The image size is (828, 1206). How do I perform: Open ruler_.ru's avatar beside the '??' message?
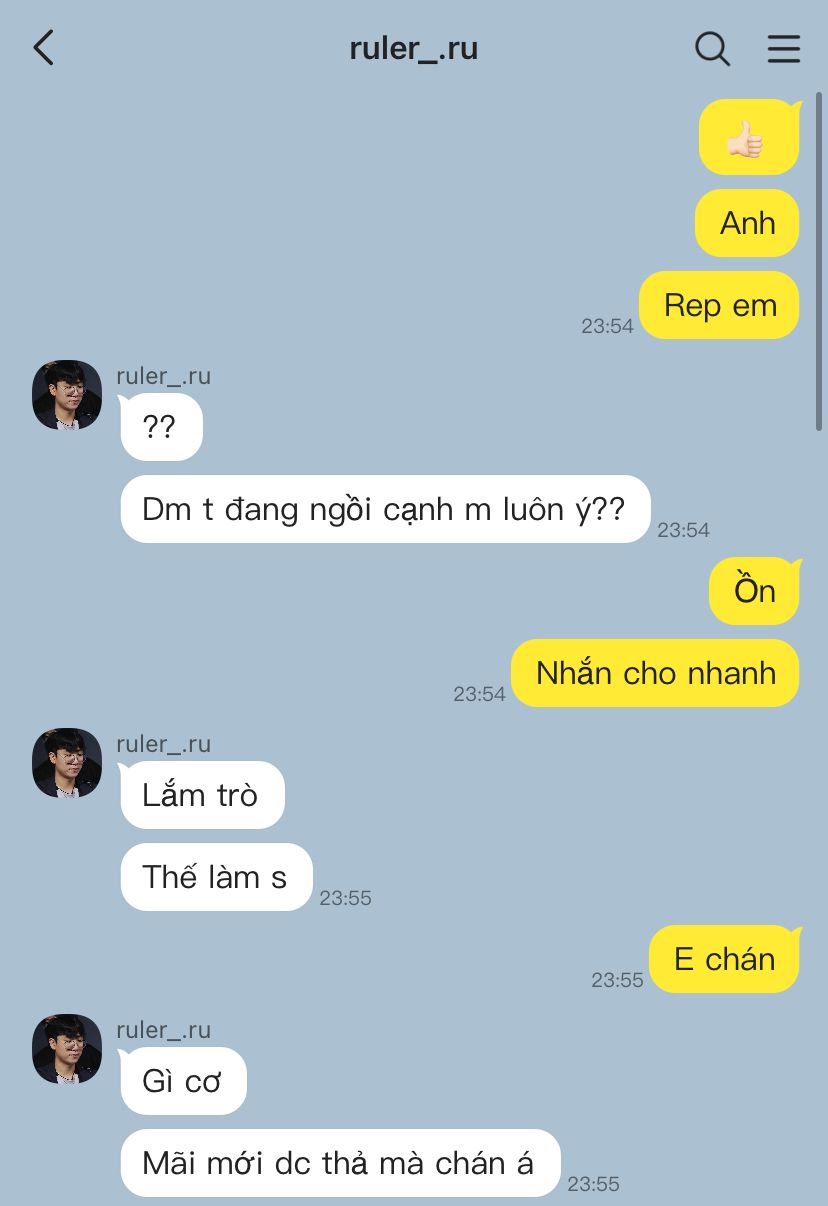click(67, 395)
